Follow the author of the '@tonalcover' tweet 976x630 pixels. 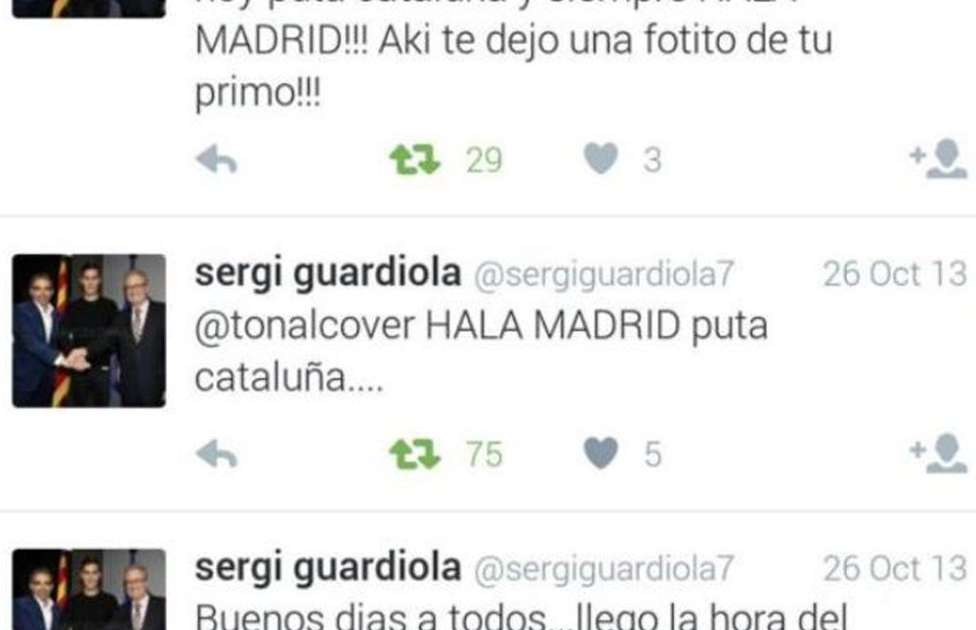click(x=938, y=455)
